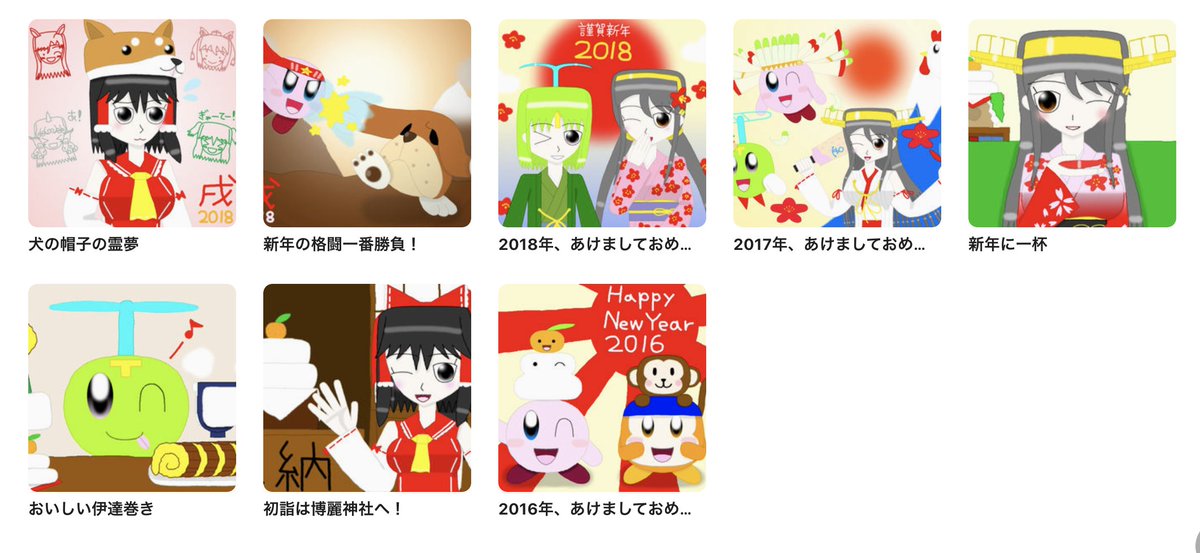Open the artwork おいしい伊達巻き
This screenshot has width=1200, height=553.
(x=132, y=388)
